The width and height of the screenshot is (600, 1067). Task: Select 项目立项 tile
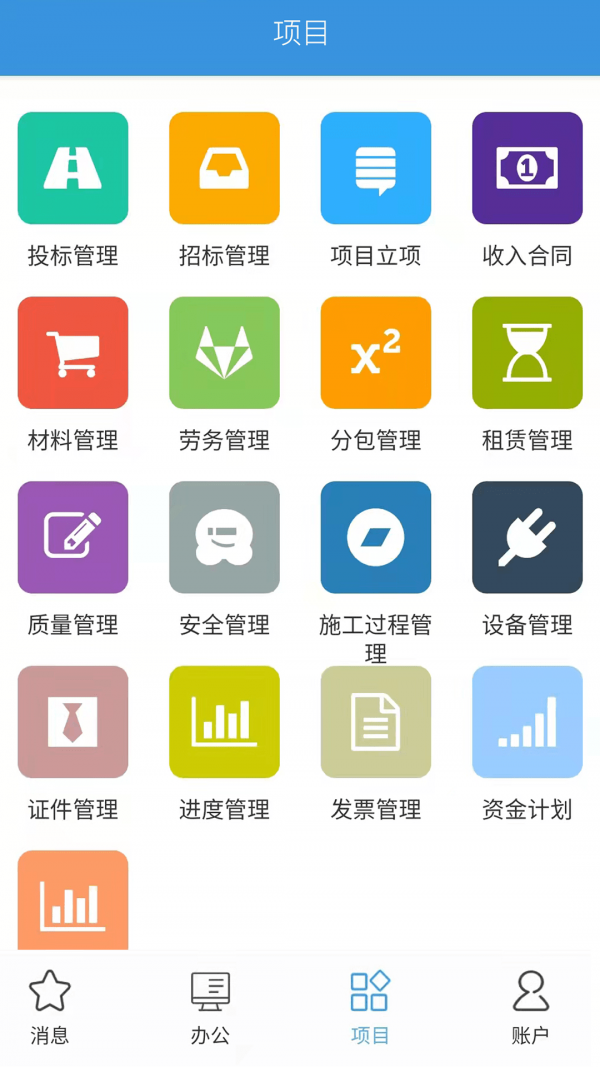tap(376, 168)
